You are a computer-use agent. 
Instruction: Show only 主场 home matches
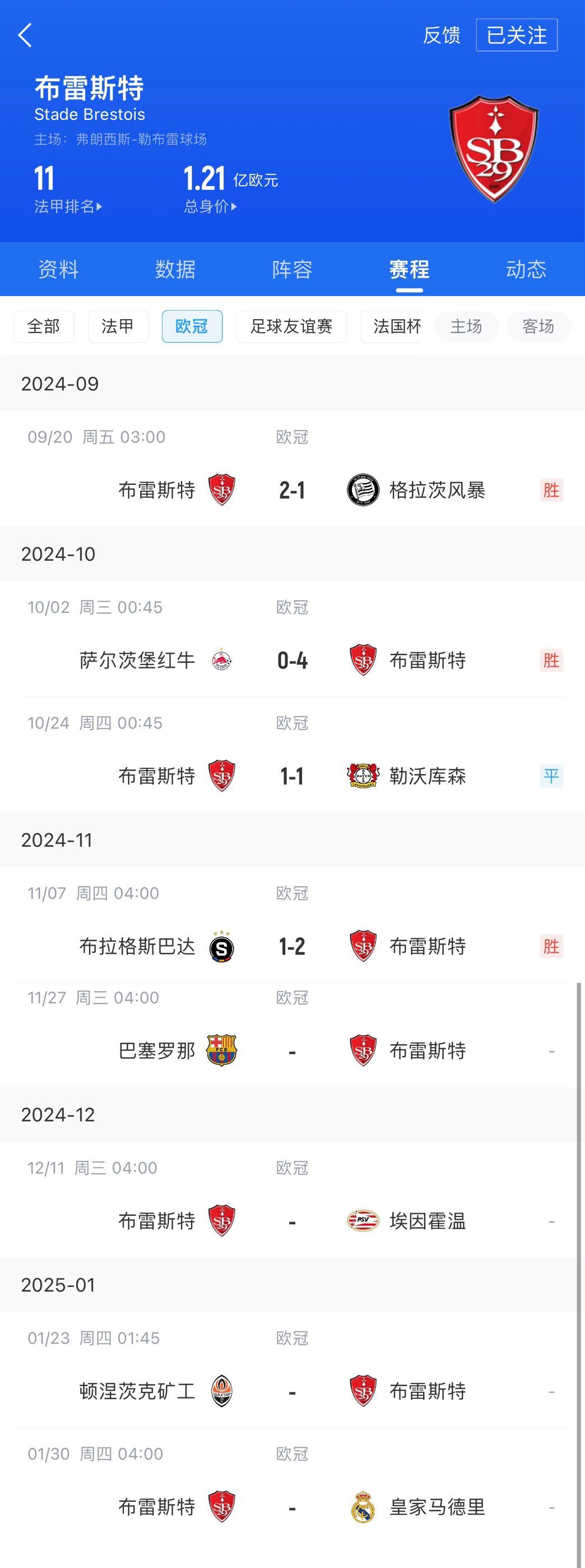(x=466, y=326)
